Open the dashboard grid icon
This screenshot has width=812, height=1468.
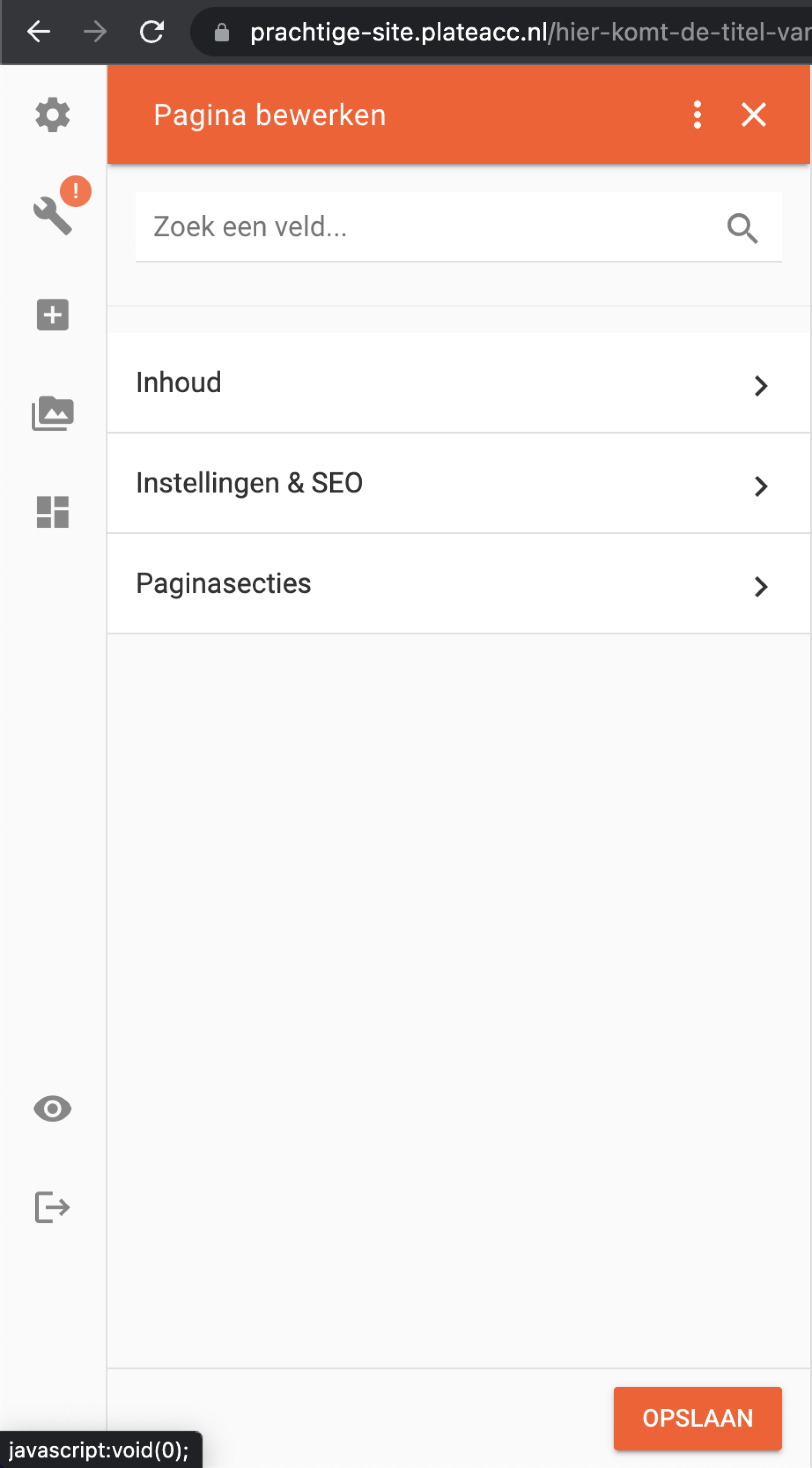pyautogui.click(x=52, y=512)
